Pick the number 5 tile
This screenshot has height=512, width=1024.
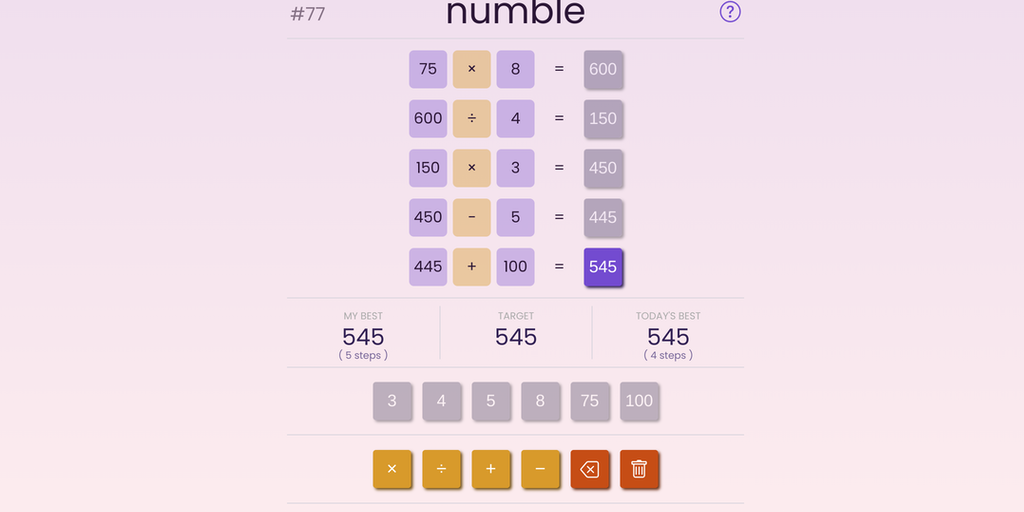point(491,401)
